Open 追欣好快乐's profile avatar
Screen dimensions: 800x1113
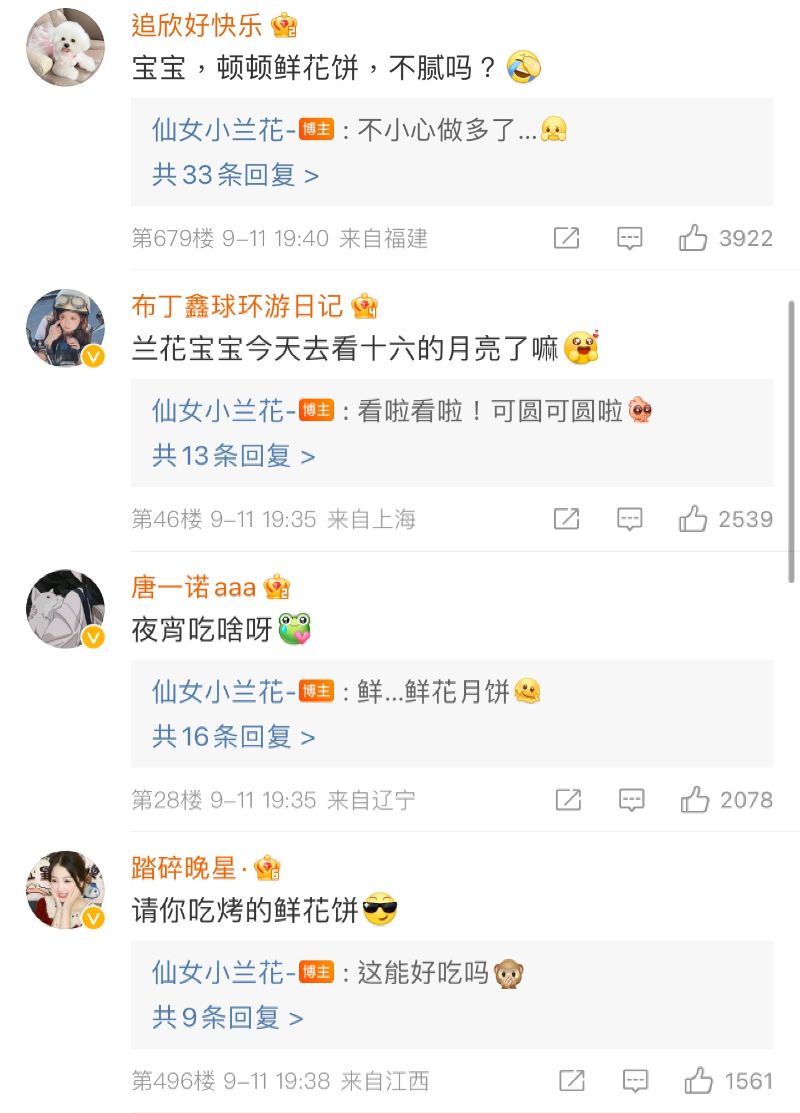(65, 47)
